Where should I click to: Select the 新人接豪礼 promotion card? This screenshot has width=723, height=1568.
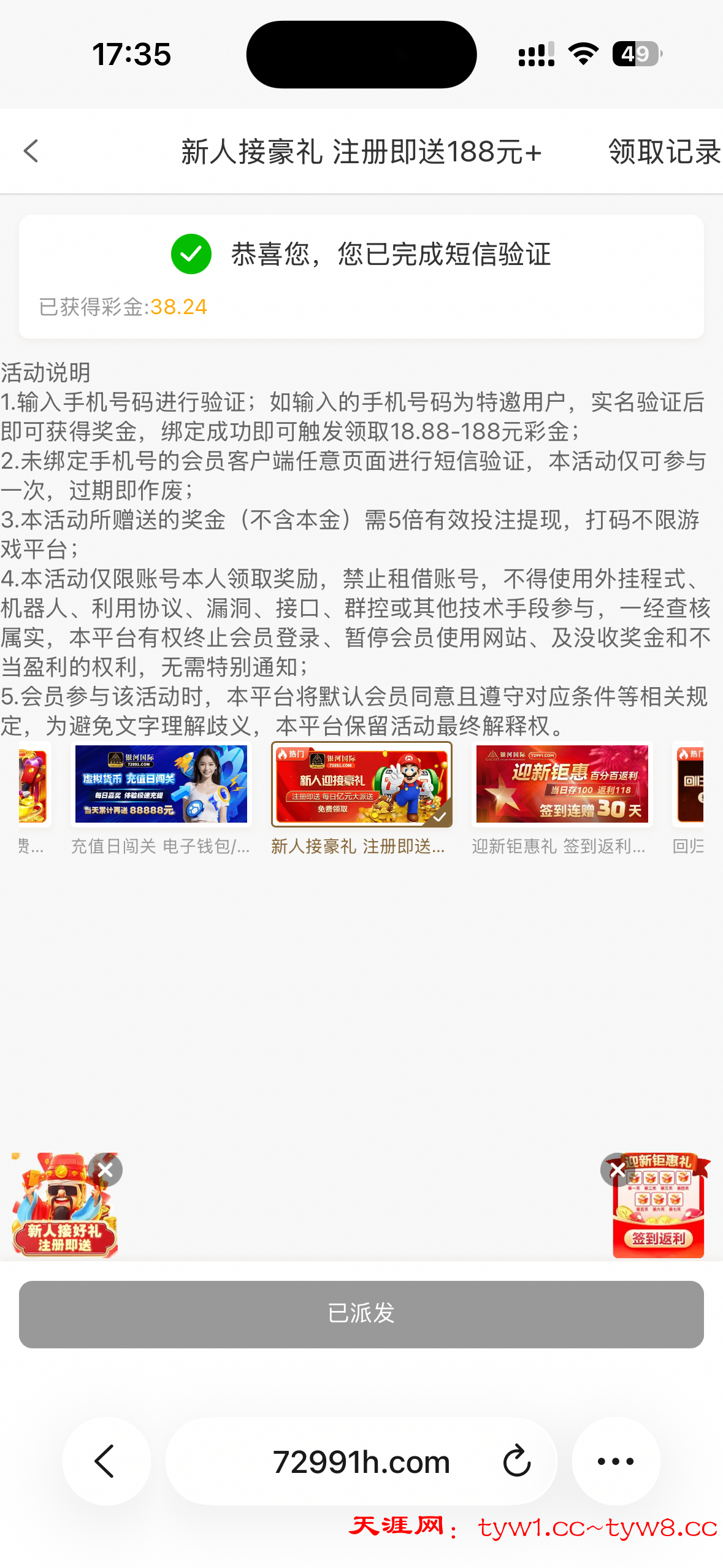coord(362,784)
